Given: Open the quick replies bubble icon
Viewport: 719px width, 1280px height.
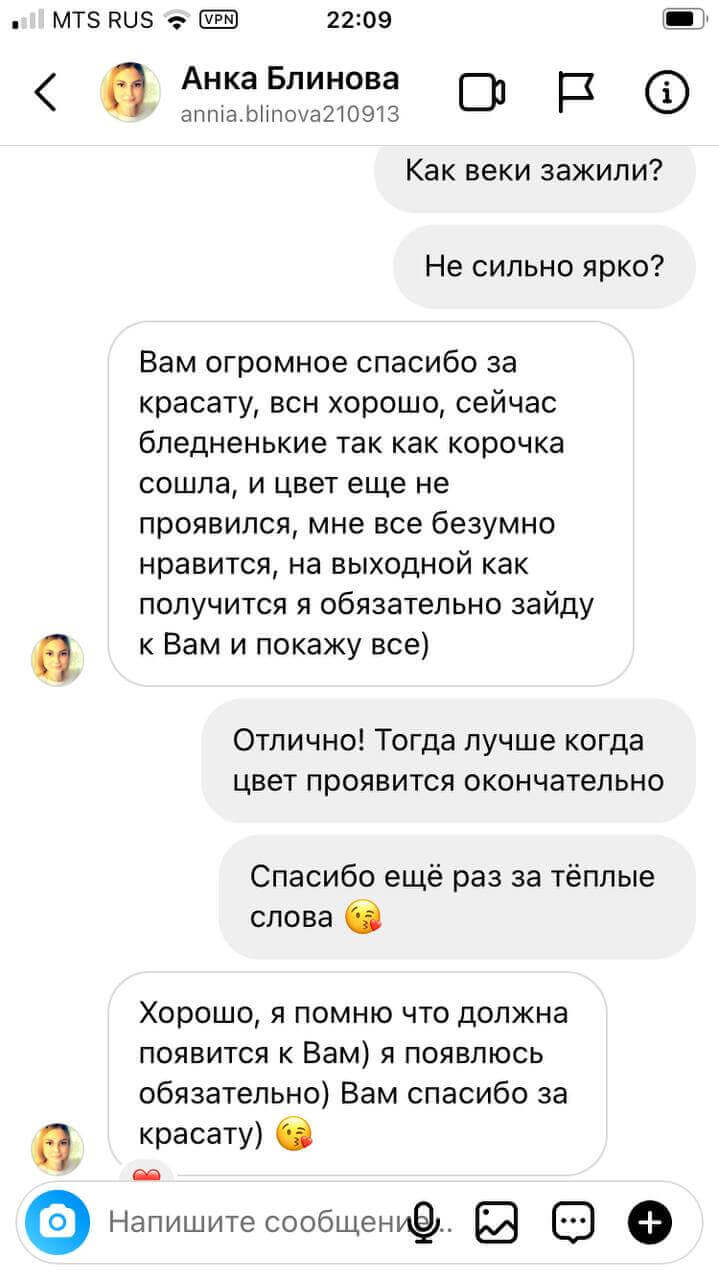Looking at the screenshot, I should tap(572, 1222).
